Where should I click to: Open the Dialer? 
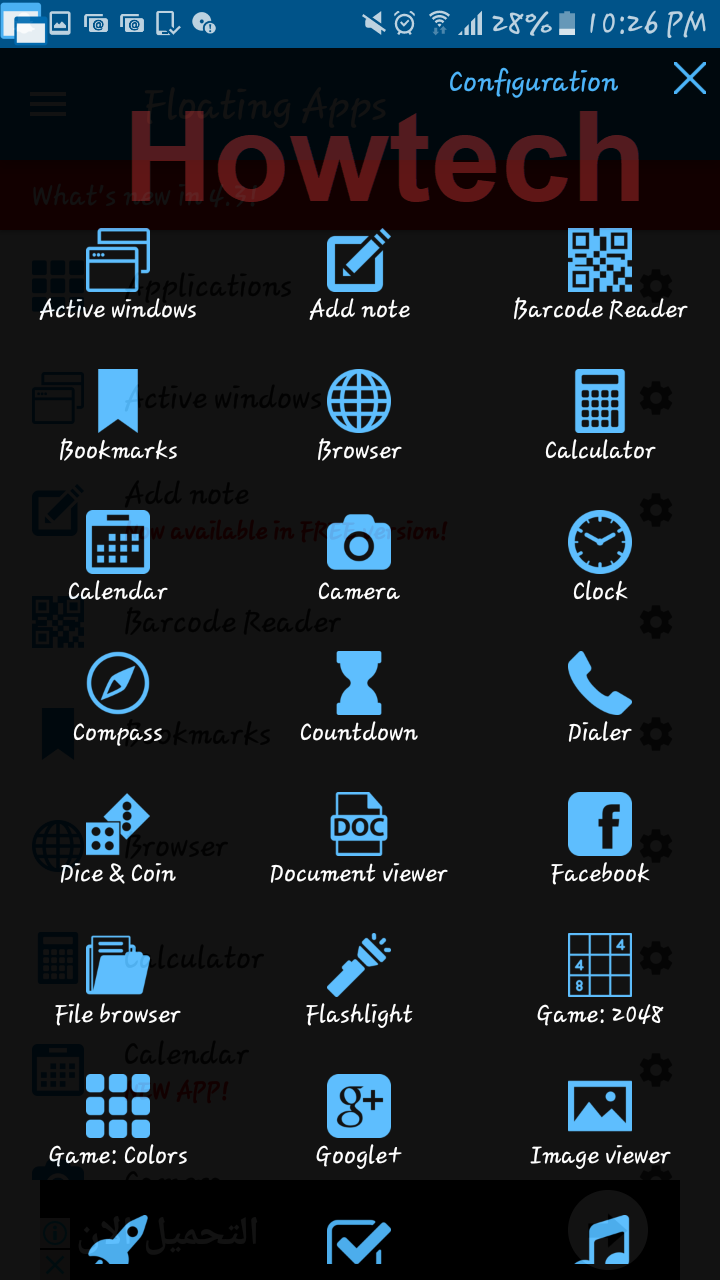tap(600, 697)
